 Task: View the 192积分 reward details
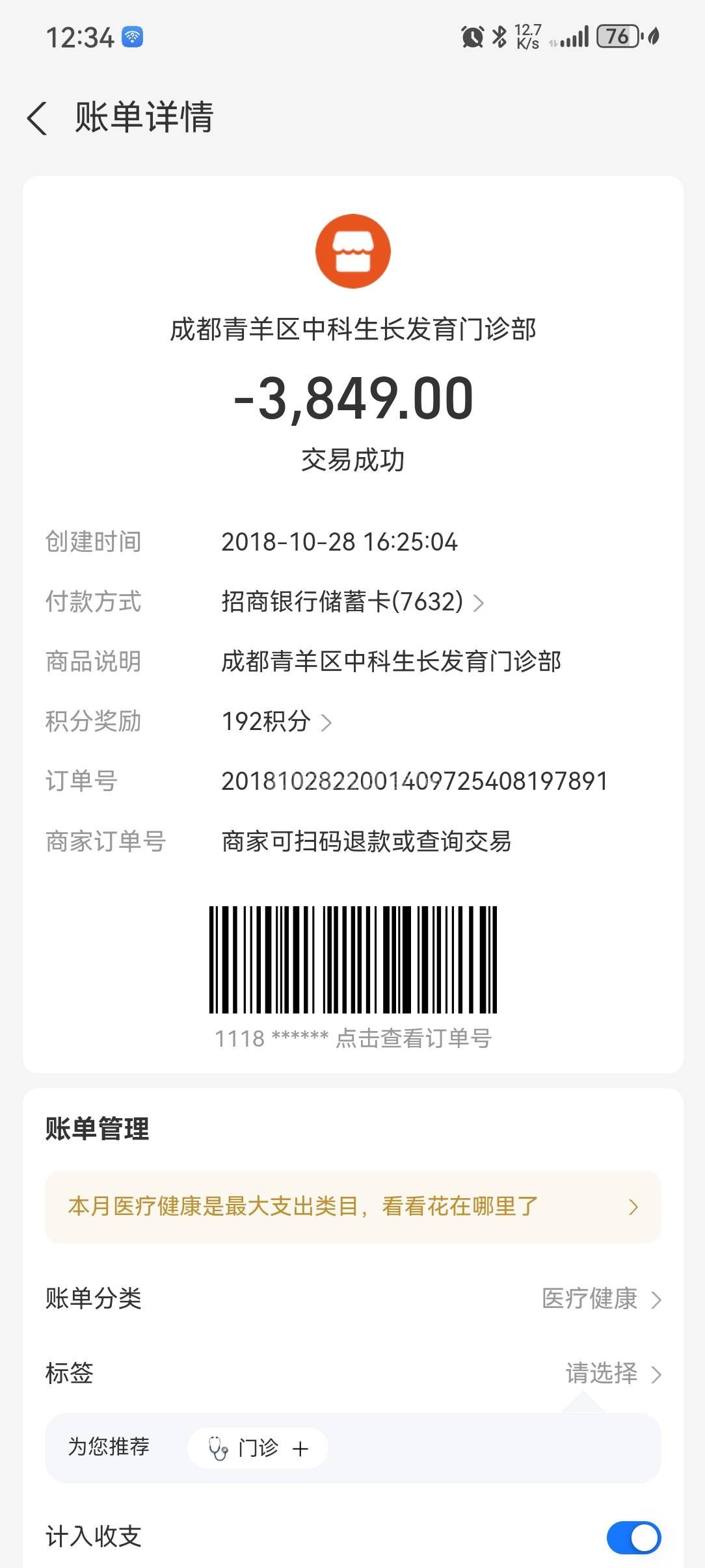[x=276, y=722]
